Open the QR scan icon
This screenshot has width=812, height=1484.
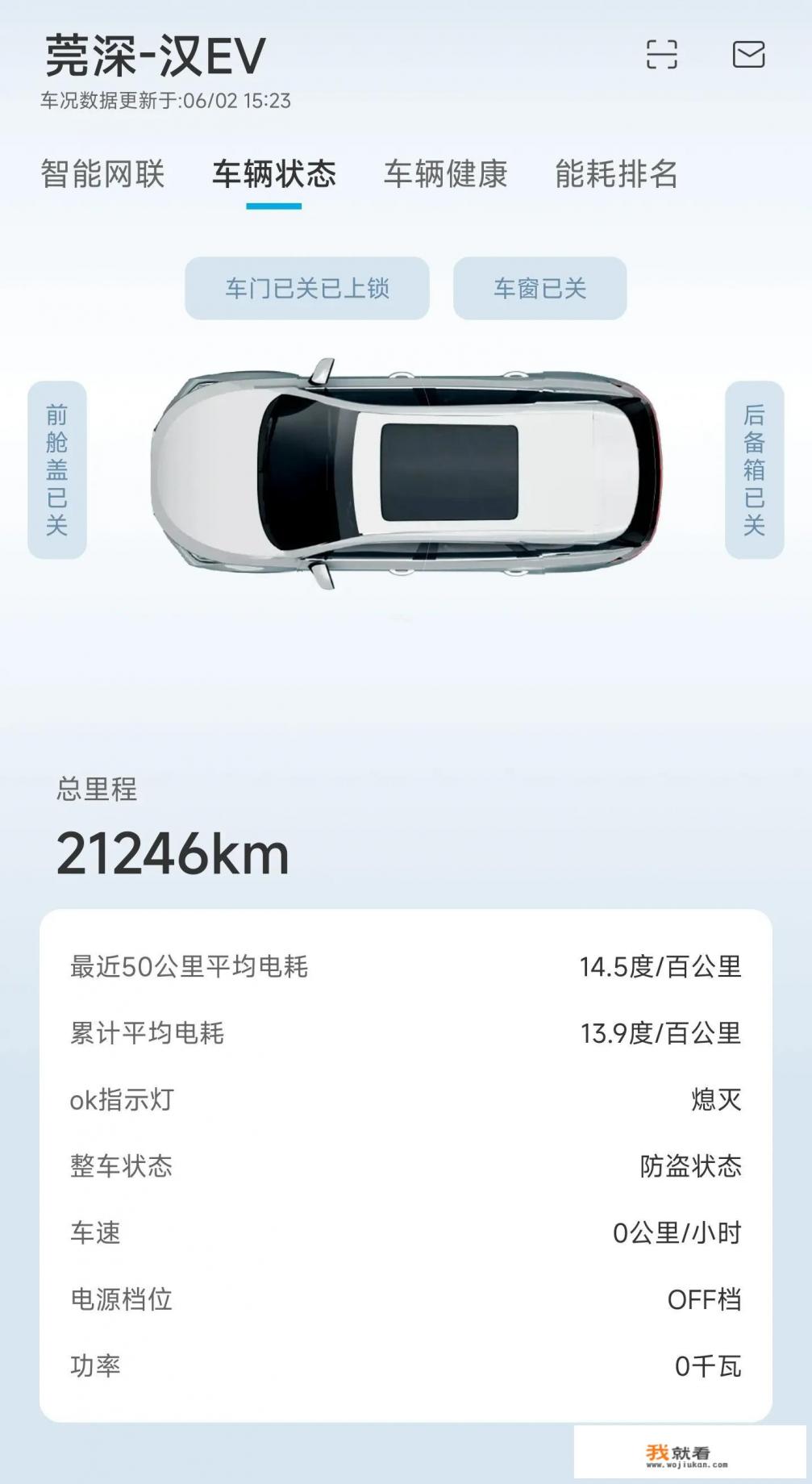[x=661, y=55]
